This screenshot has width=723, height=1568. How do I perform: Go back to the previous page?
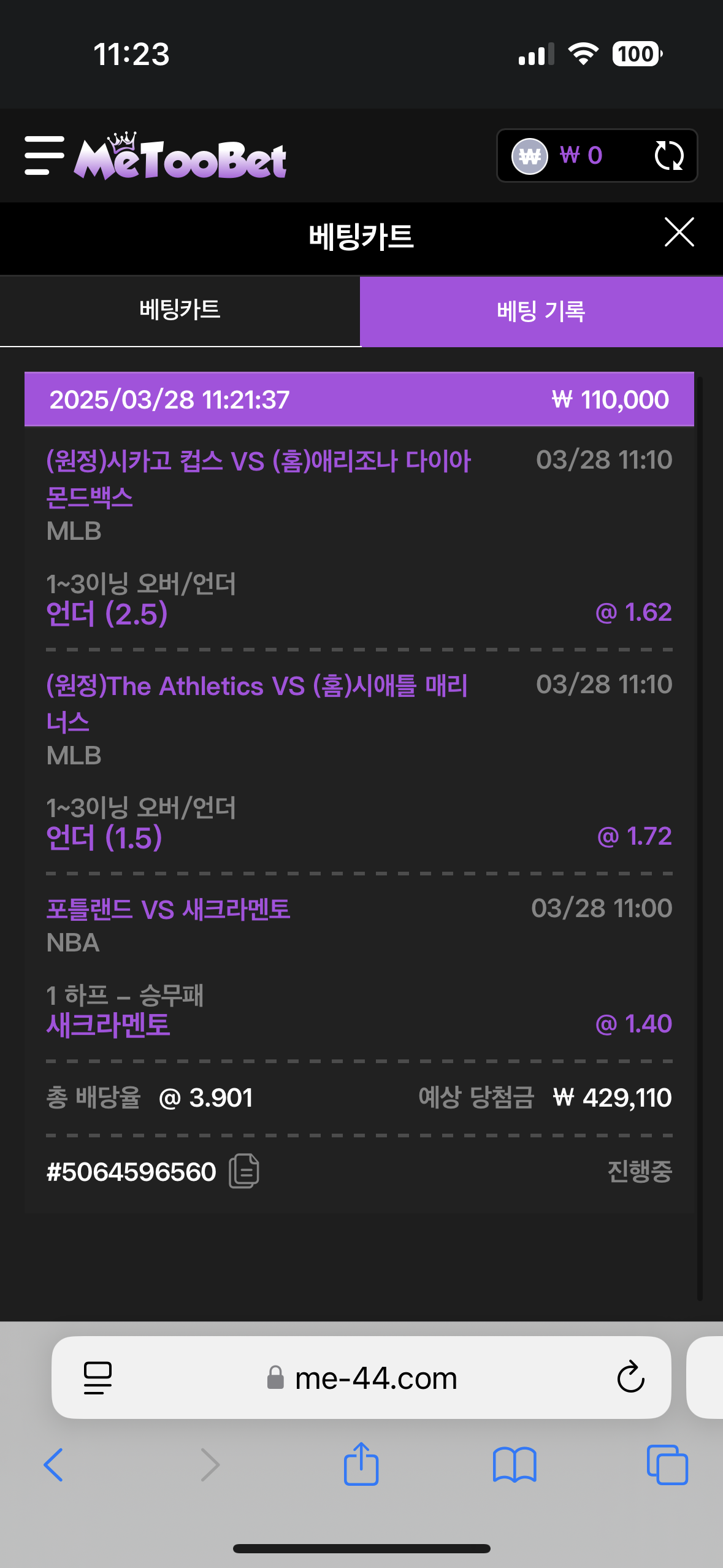pos(53,1465)
